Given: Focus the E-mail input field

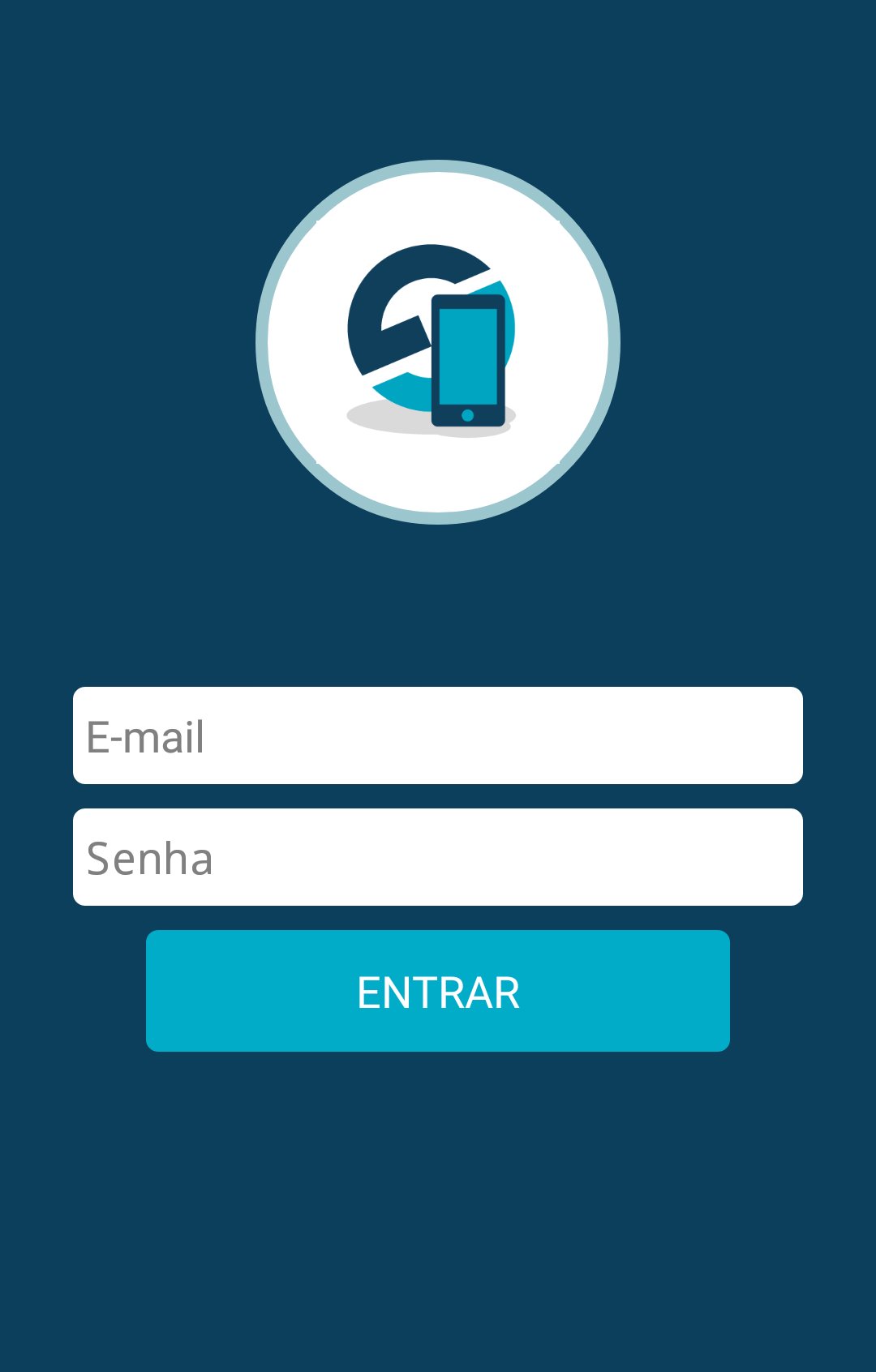Looking at the screenshot, I should tap(438, 735).
